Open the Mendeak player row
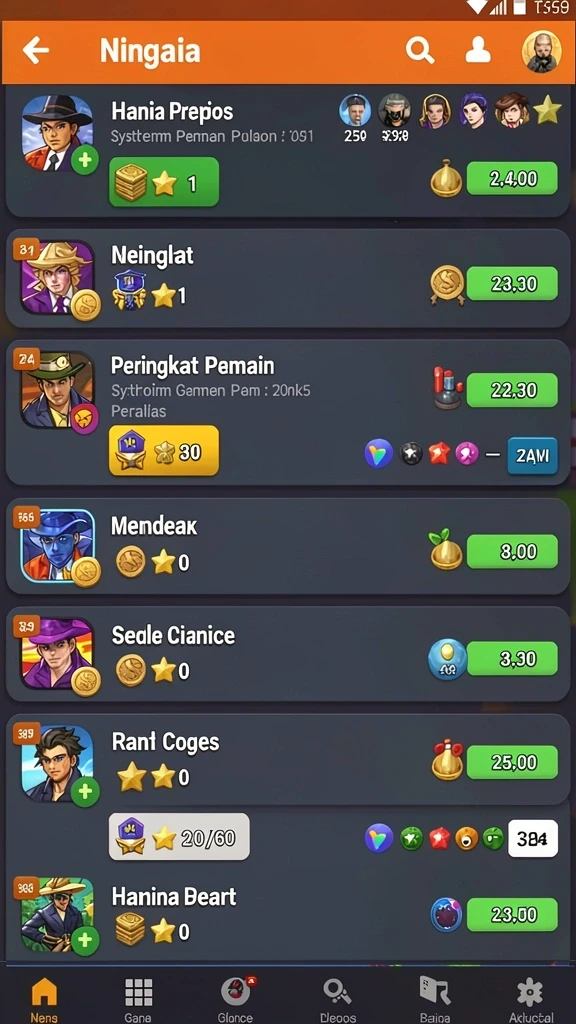The image size is (576, 1024). (x=288, y=547)
